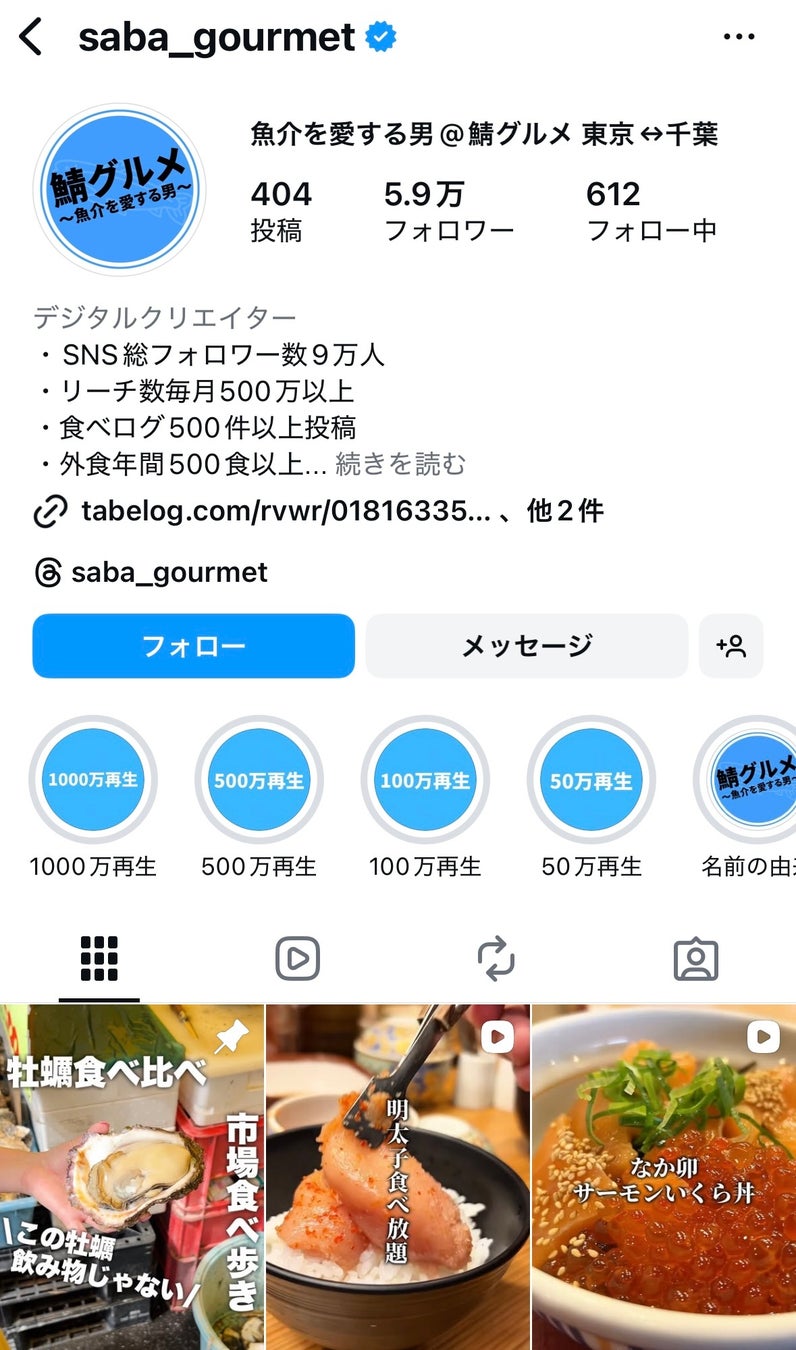Send a message via メッセージ button
This screenshot has height=1350, width=796.
click(x=526, y=646)
